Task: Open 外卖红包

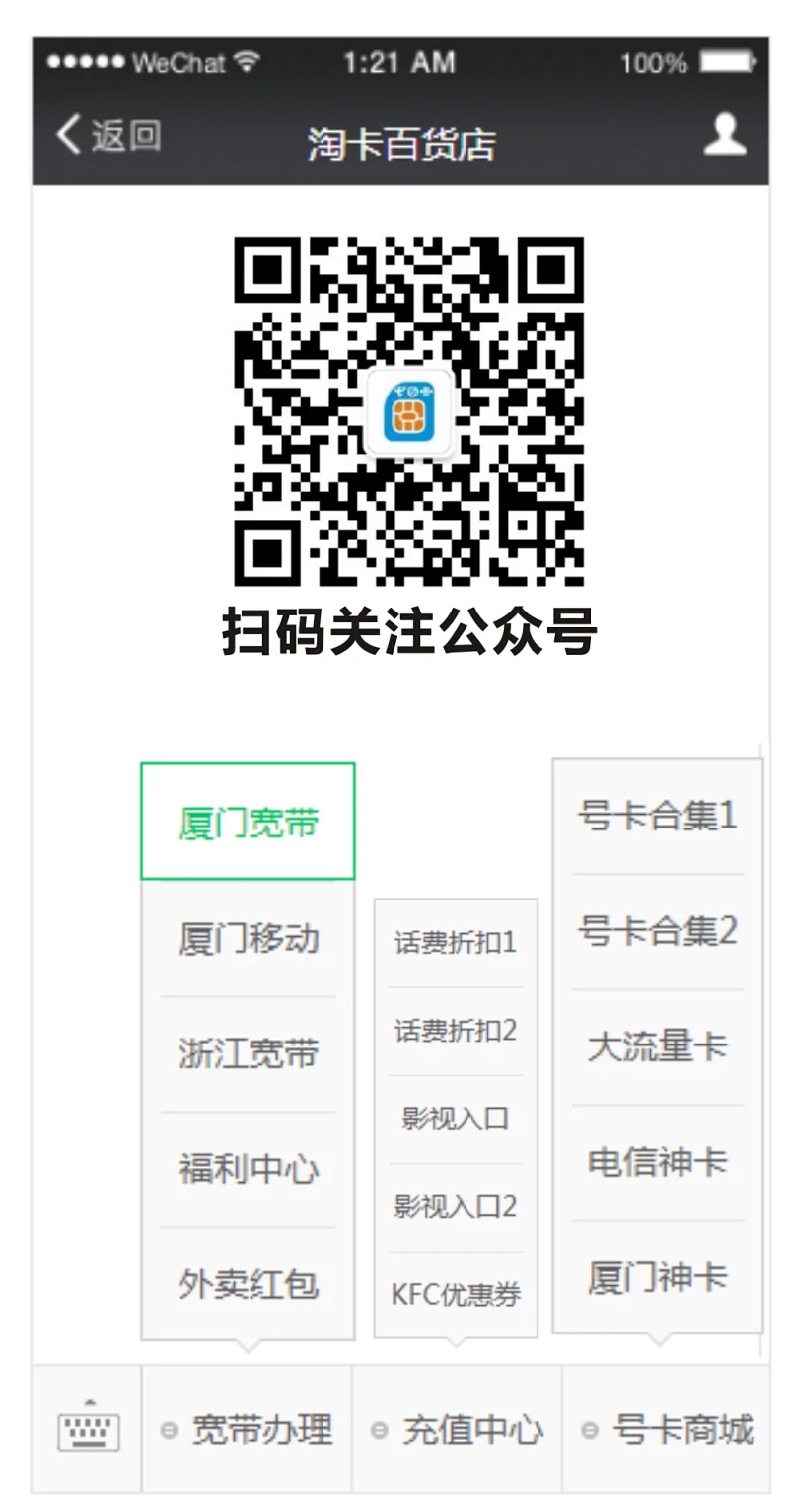Action: pos(248,1284)
